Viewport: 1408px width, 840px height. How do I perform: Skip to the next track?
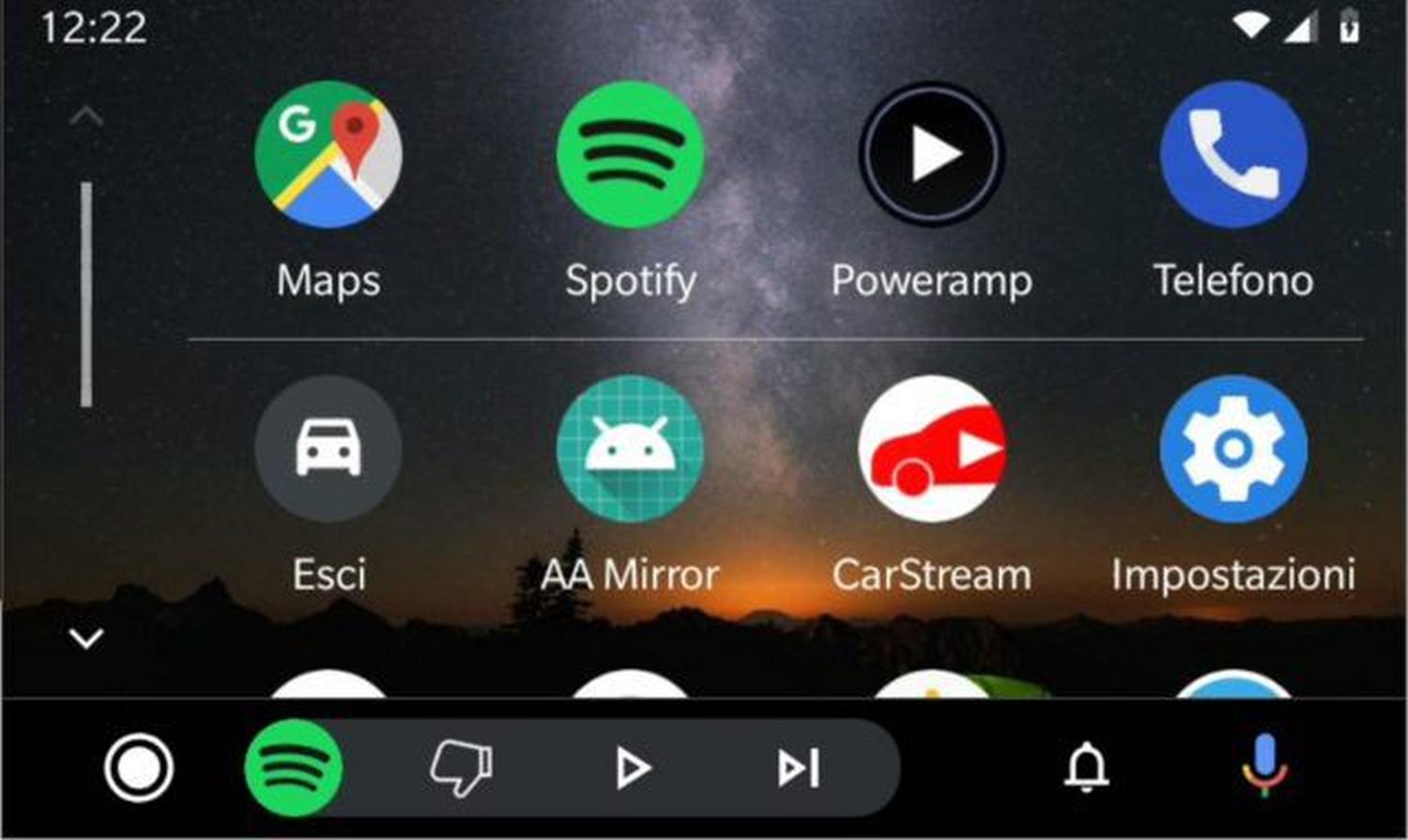[799, 769]
